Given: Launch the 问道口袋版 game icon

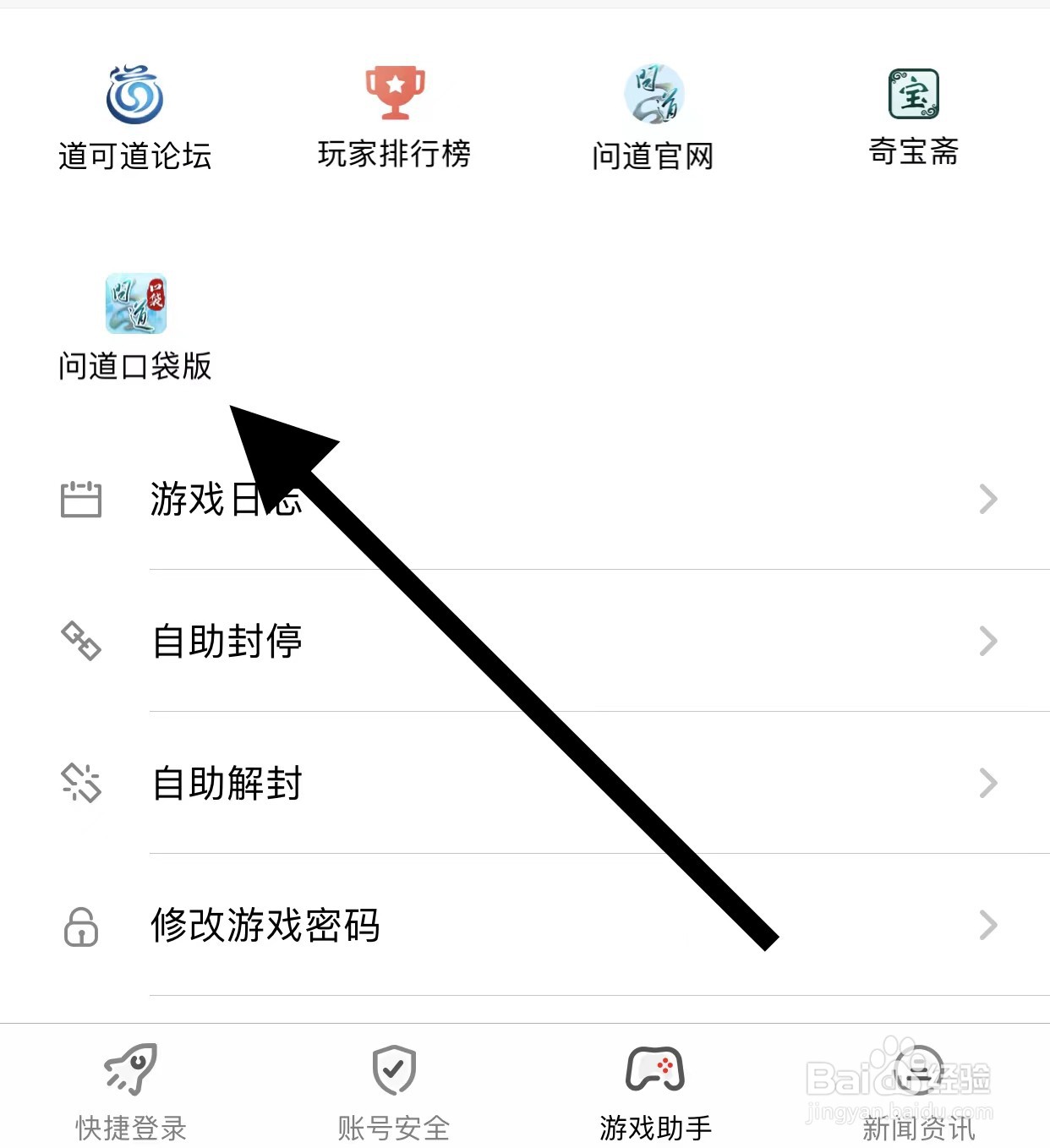Looking at the screenshot, I should click(x=135, y=305).
